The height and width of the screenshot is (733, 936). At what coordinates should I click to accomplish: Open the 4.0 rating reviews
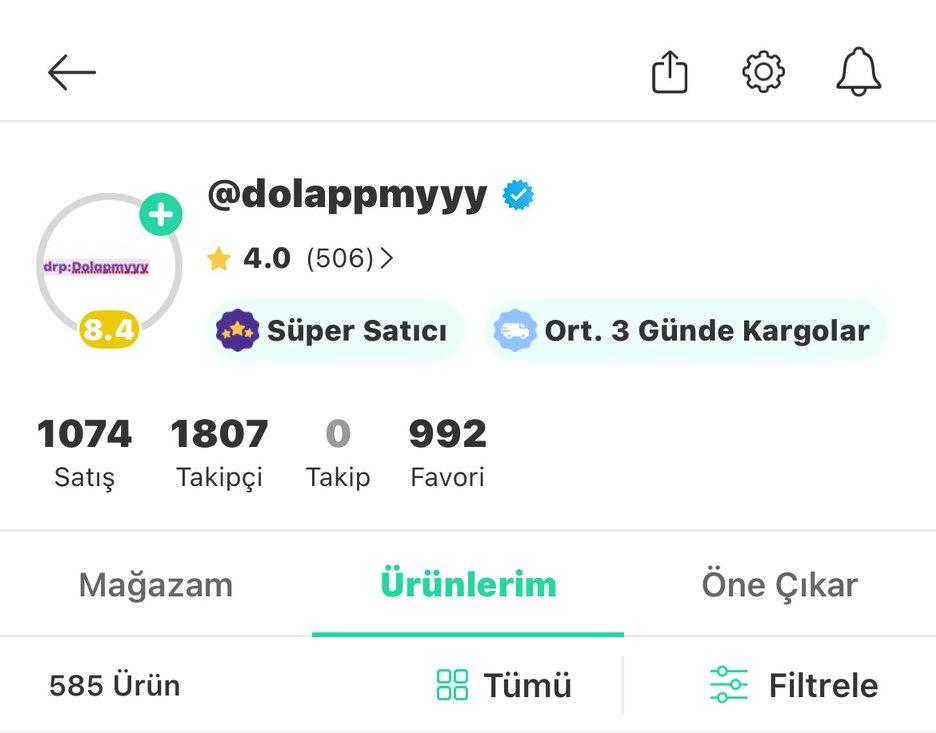[x=300, y=259]
